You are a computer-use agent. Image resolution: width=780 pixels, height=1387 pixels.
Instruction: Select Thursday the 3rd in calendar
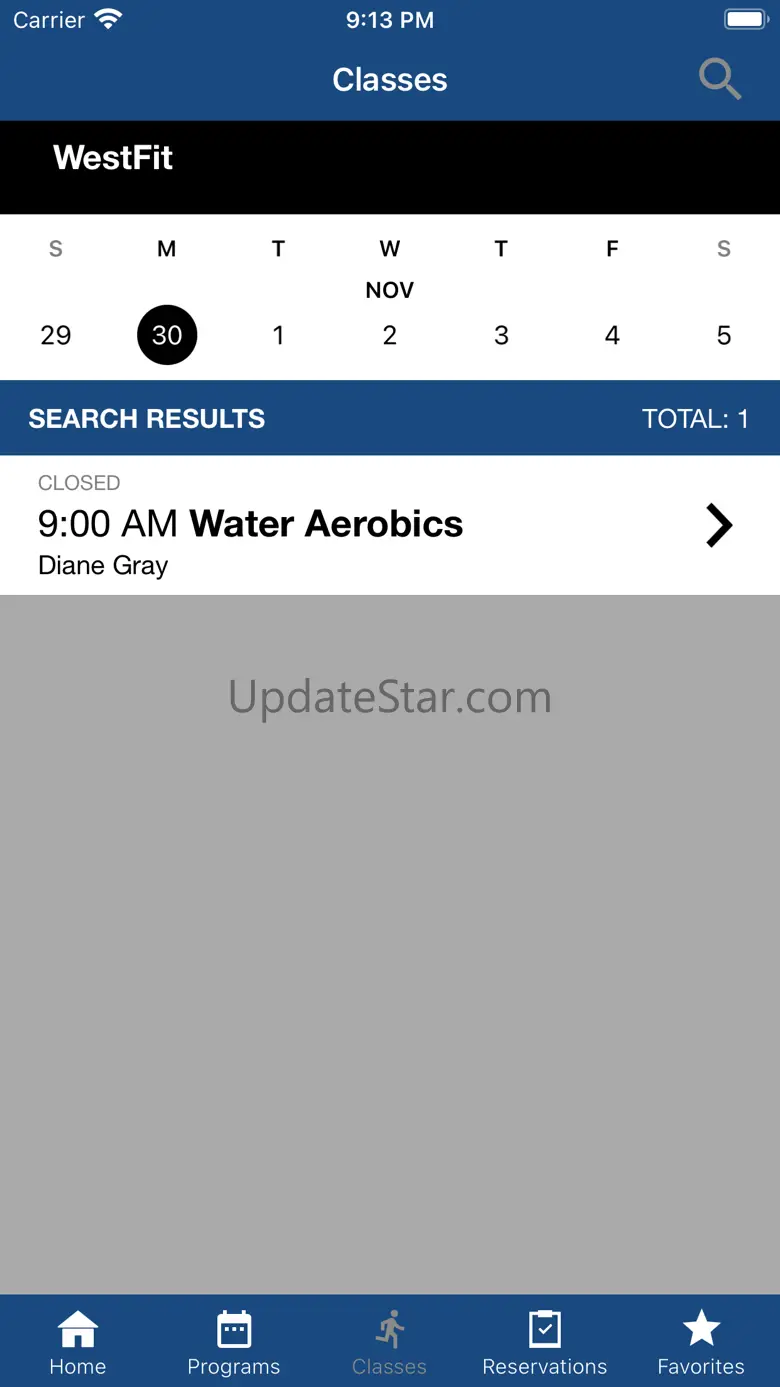pos(501,335)
